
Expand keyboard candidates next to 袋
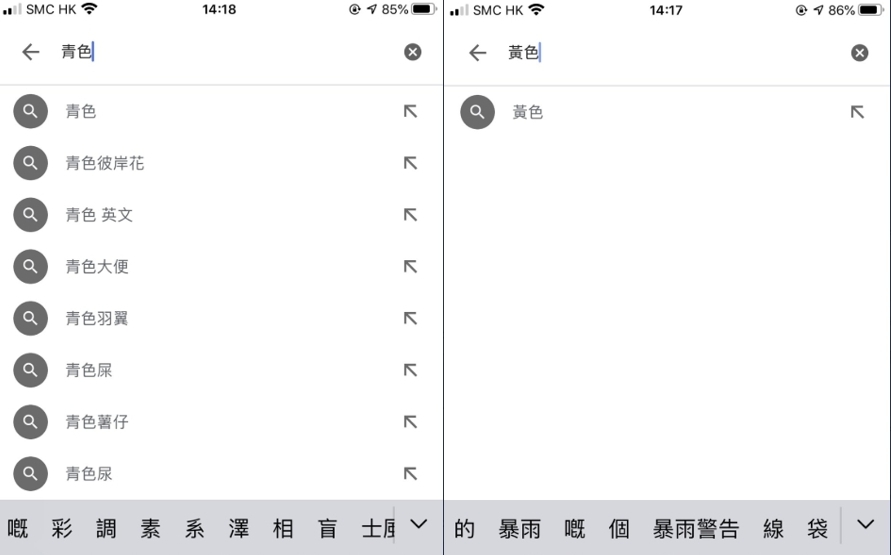[866, 525]
